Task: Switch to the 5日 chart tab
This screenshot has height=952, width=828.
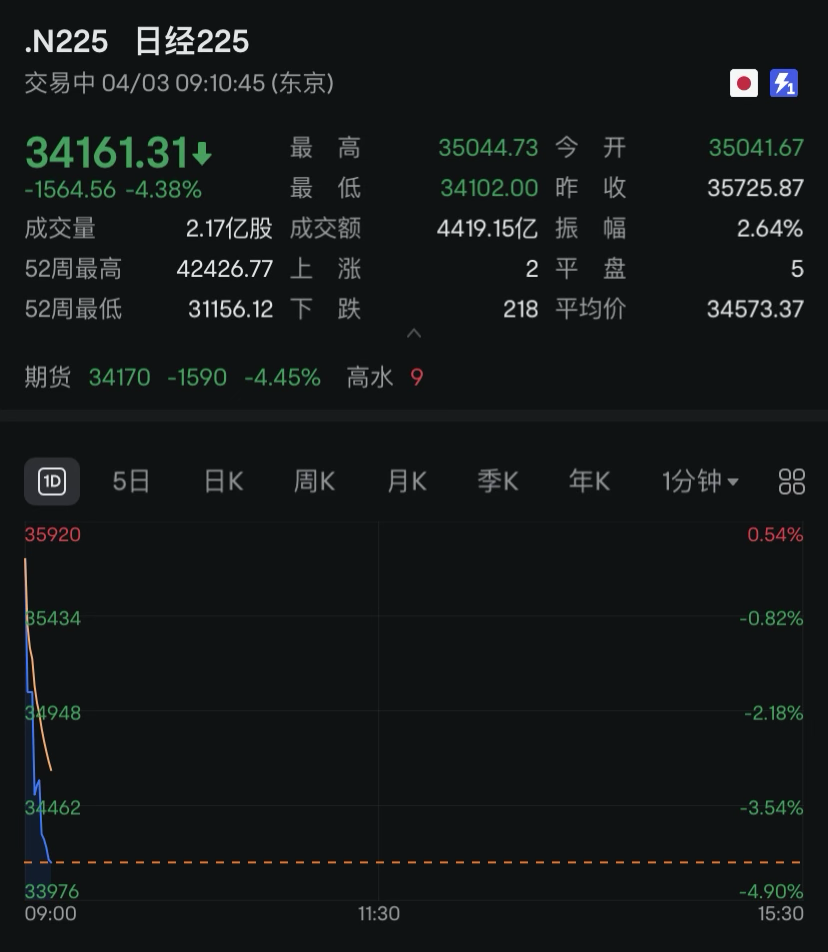Action: (x=131, y=481)
